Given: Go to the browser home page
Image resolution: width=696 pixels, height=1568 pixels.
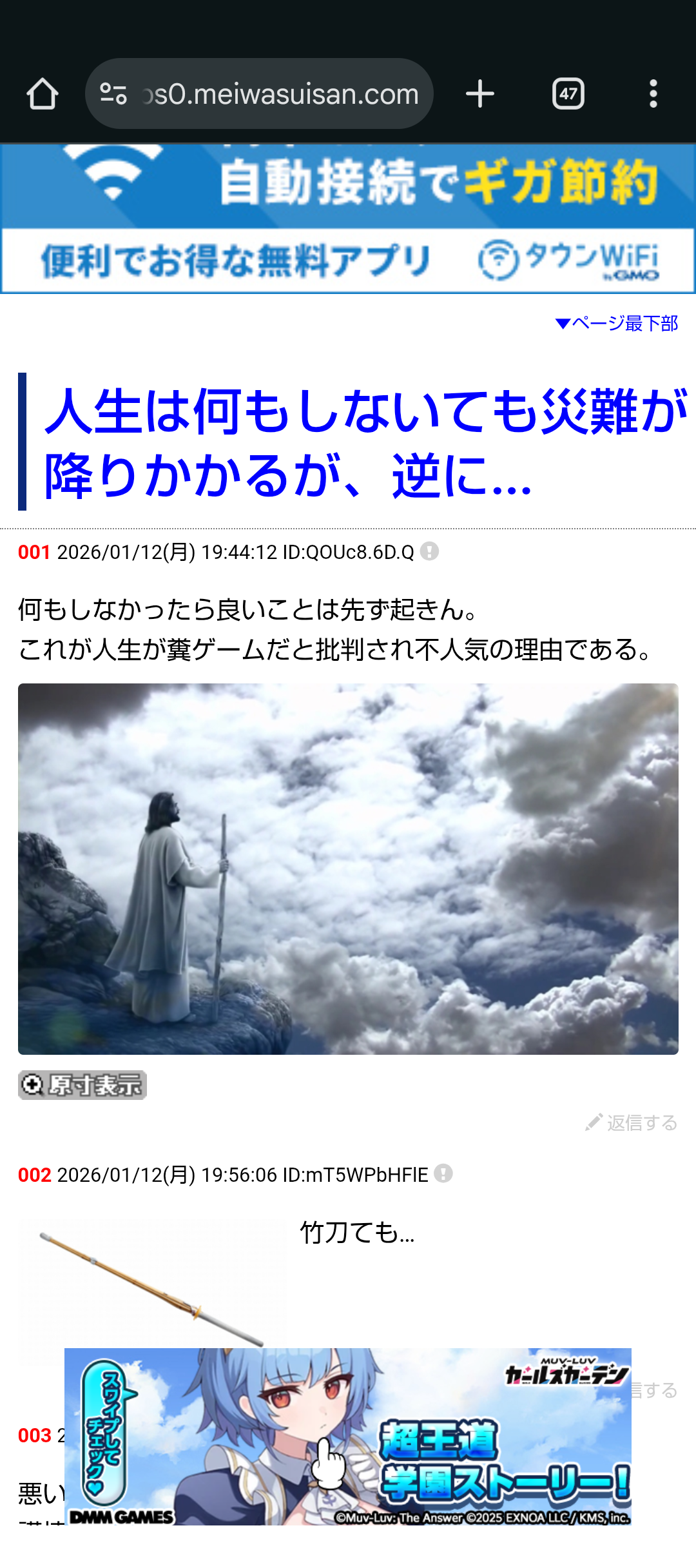Looking at the screenshot, I should [x=43, y=94].
